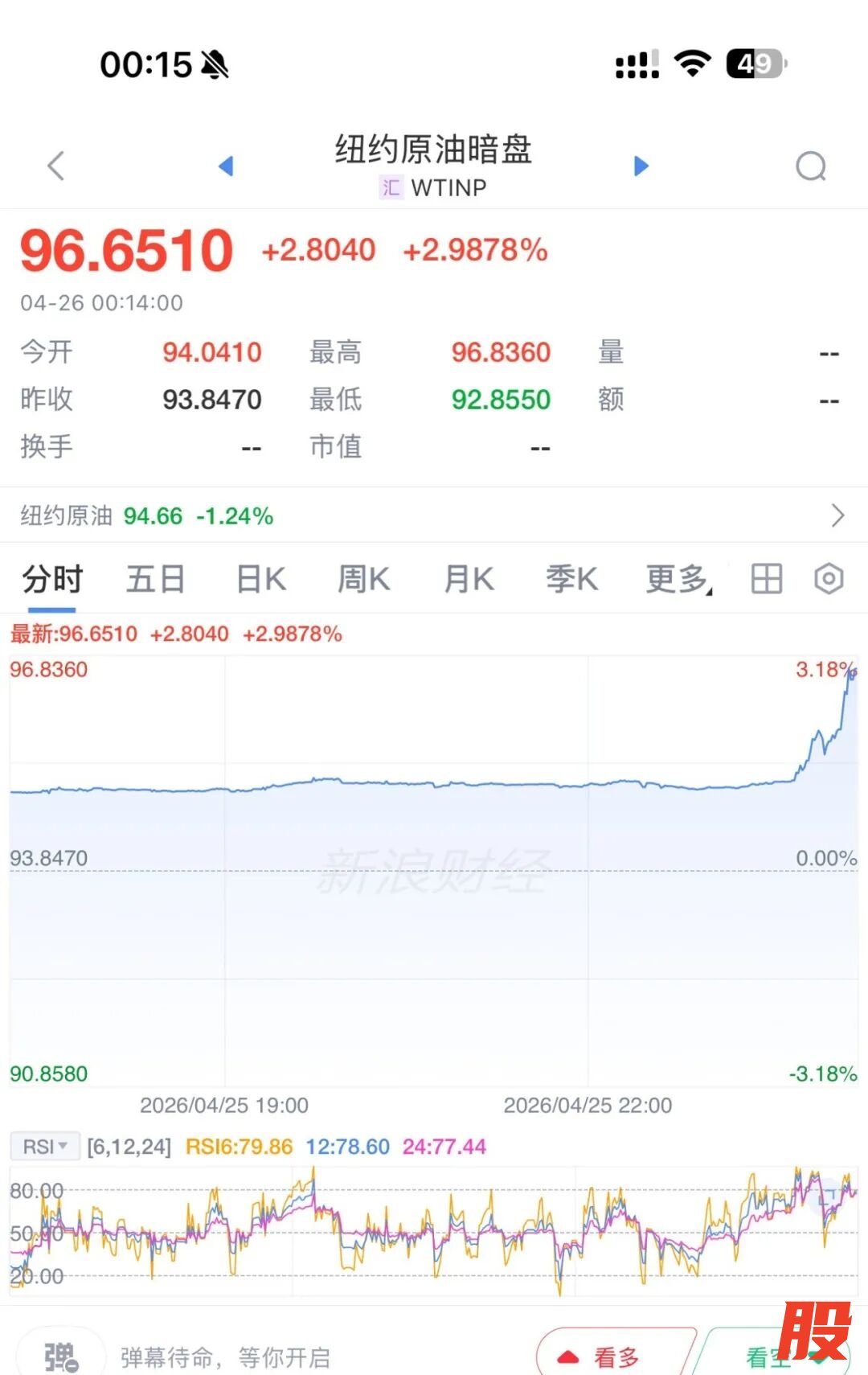Image resolution: width=868 pixels, height=1375 pixels.
Task: Open the chart grid layout icon
Action: [766, 579]
